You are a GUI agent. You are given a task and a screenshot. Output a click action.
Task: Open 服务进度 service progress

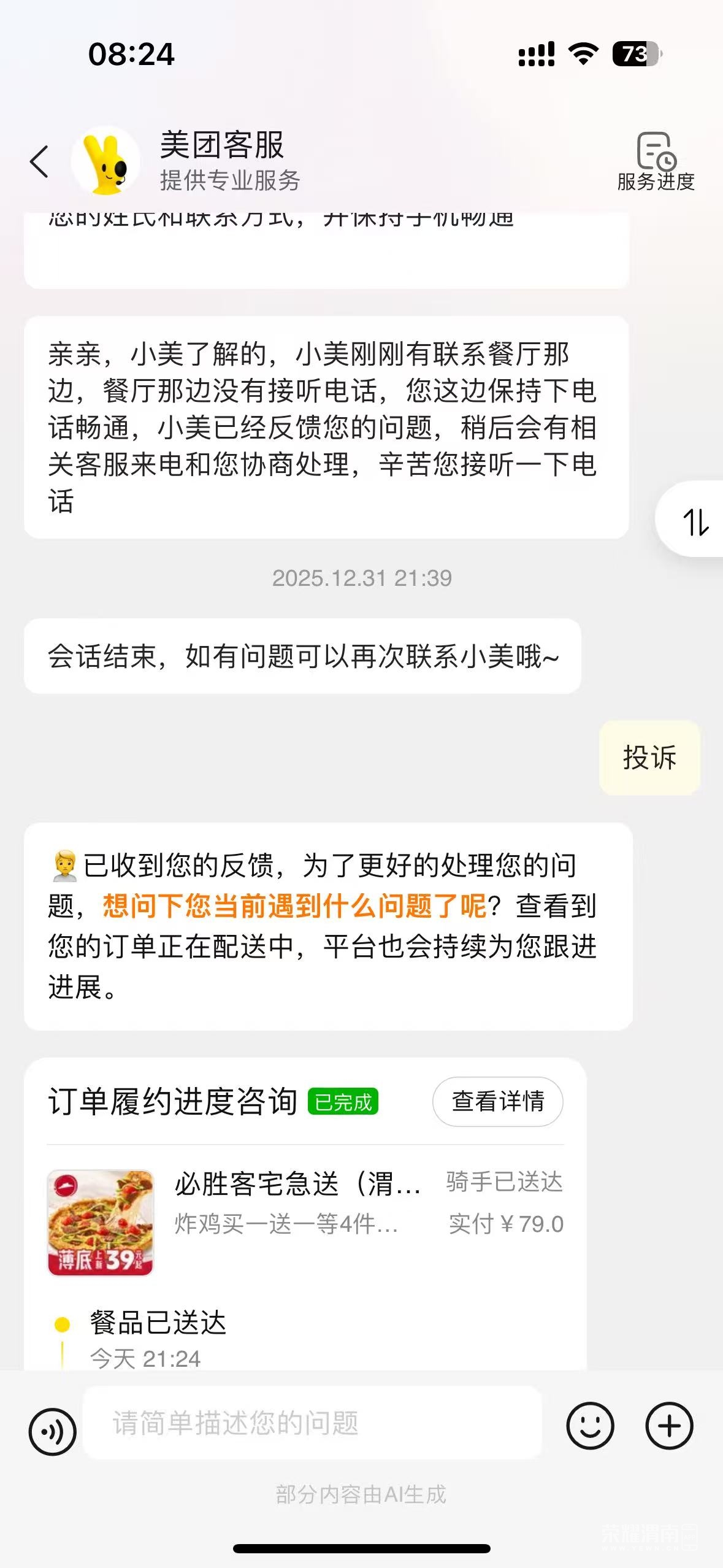[x=656, y=162]
